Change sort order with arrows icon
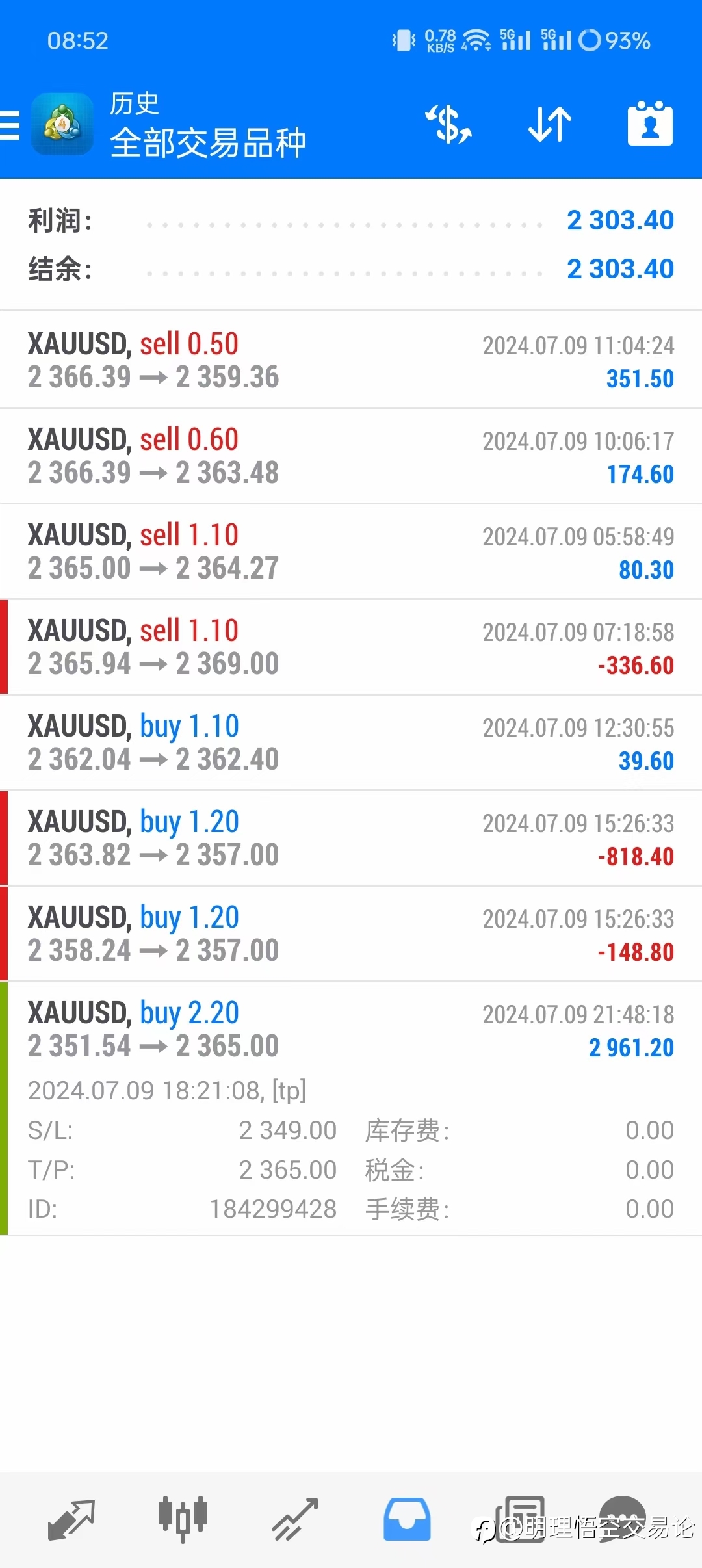702x1568 pixels. tap(550, 124)
